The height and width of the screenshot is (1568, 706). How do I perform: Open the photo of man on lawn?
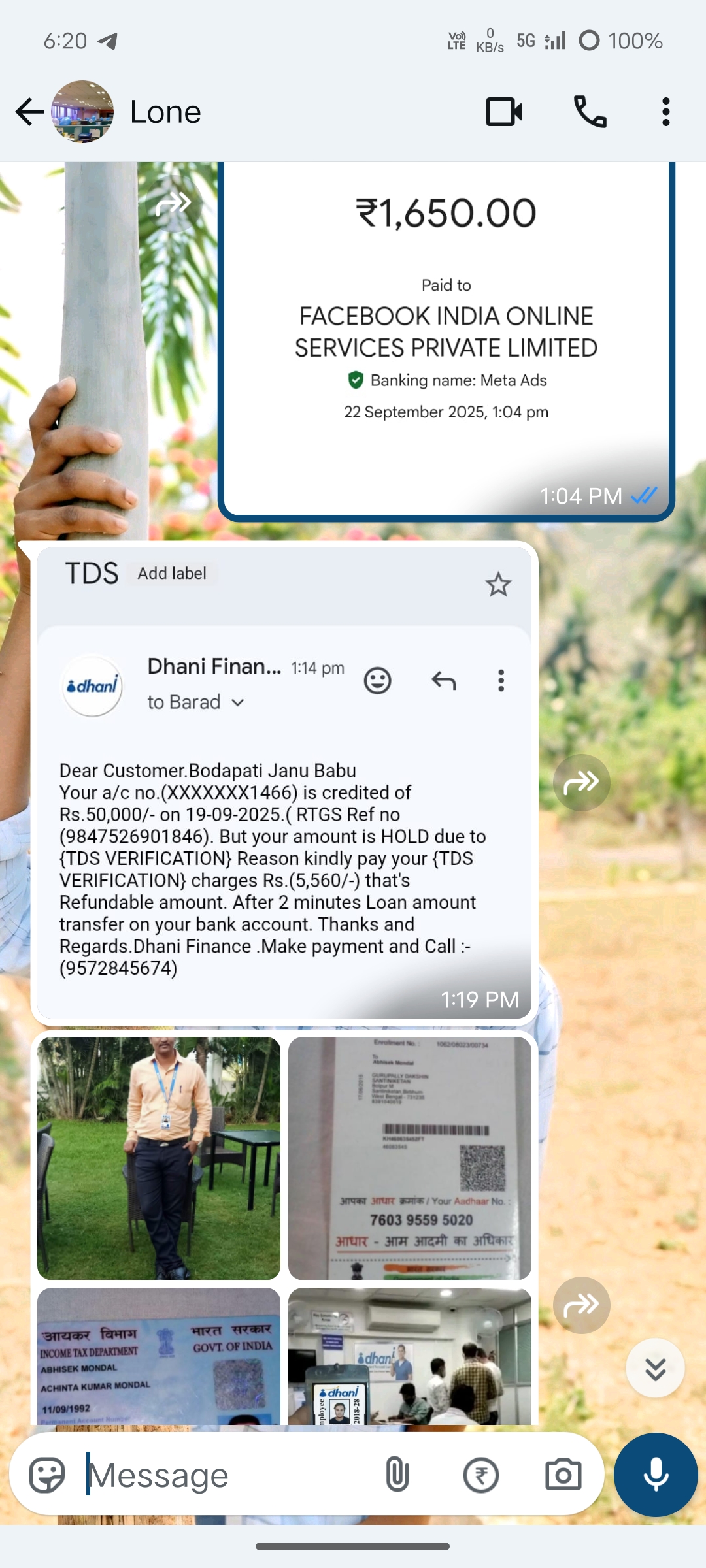[x=158, y=1158]
